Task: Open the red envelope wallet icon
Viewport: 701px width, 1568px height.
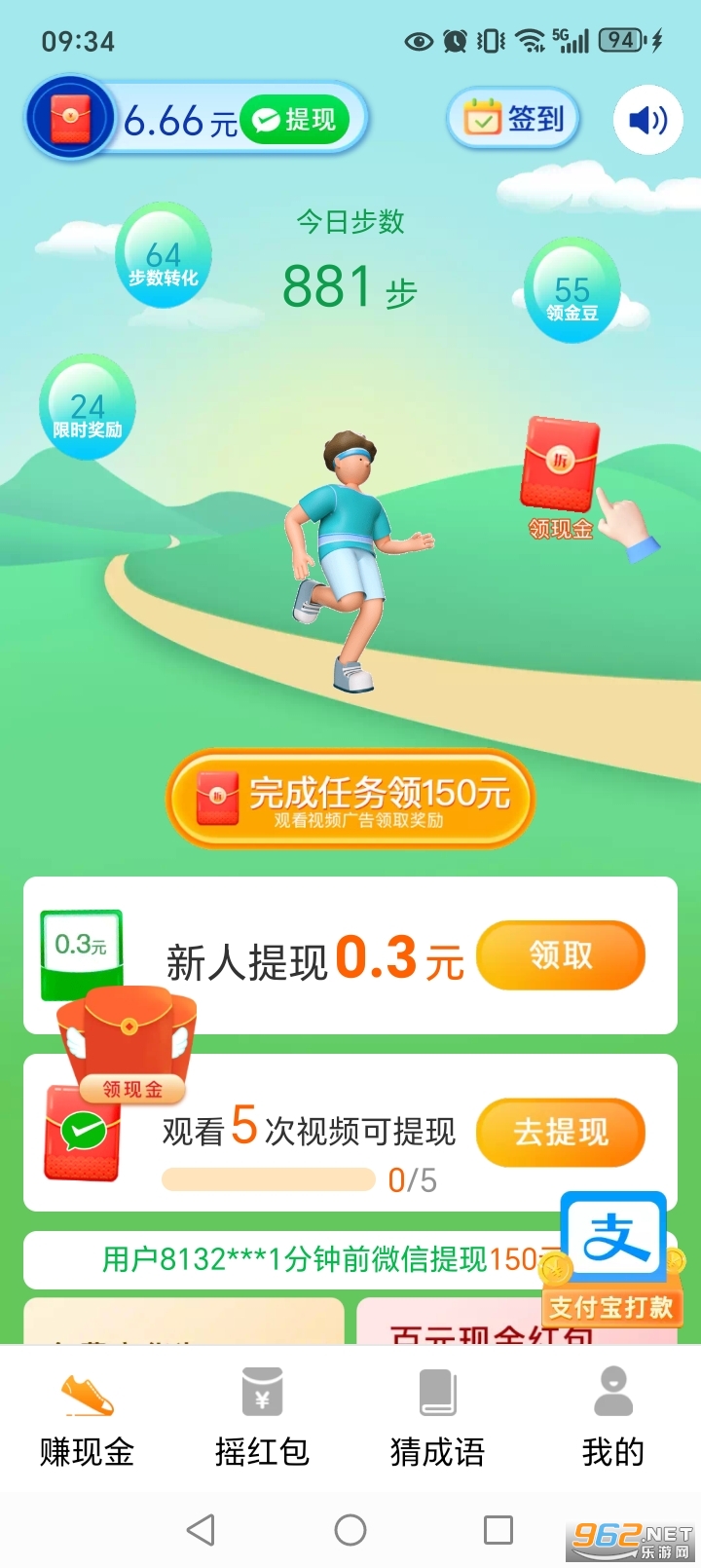Action: pos(70,119)
